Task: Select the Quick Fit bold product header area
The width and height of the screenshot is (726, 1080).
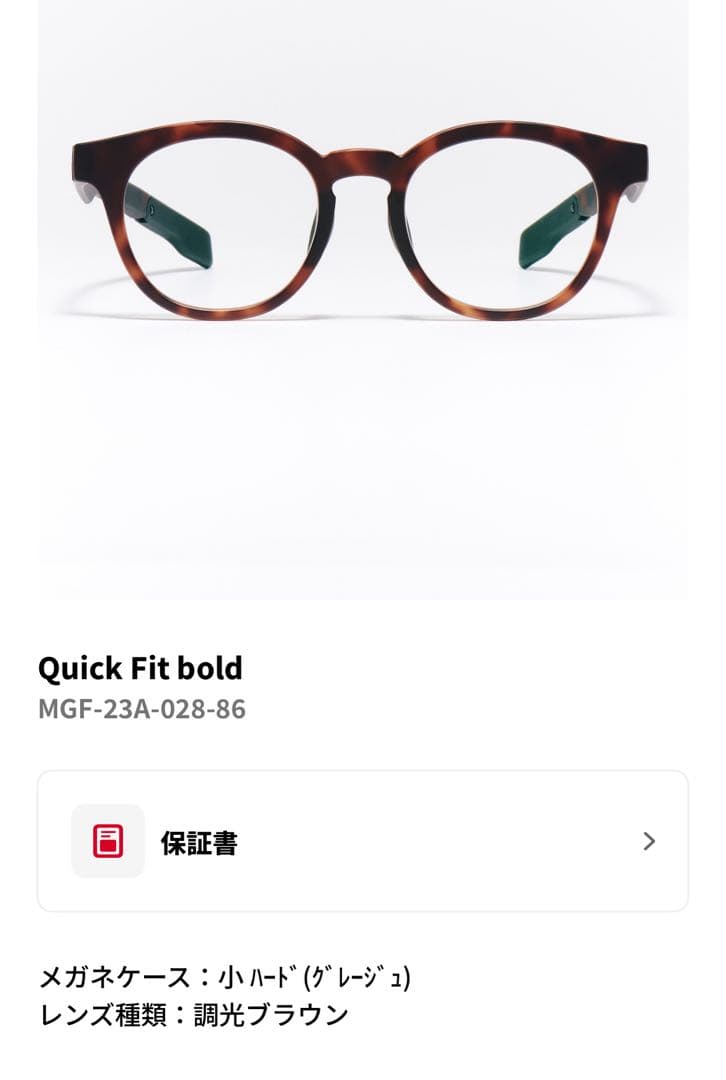Action: click(x=140, y=668)
